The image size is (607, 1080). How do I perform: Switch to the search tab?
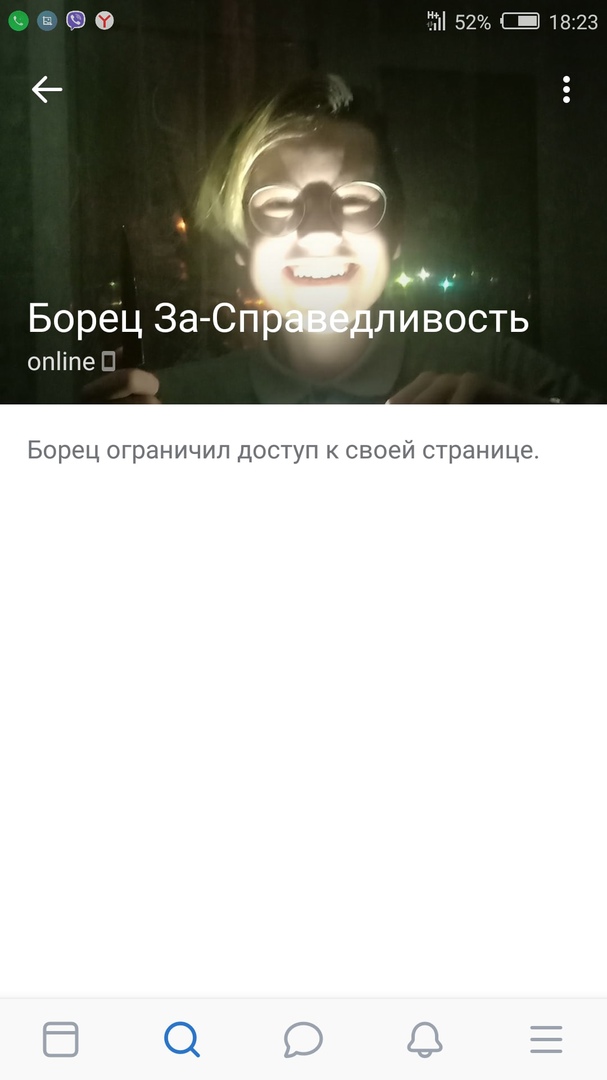(182, 1040)
